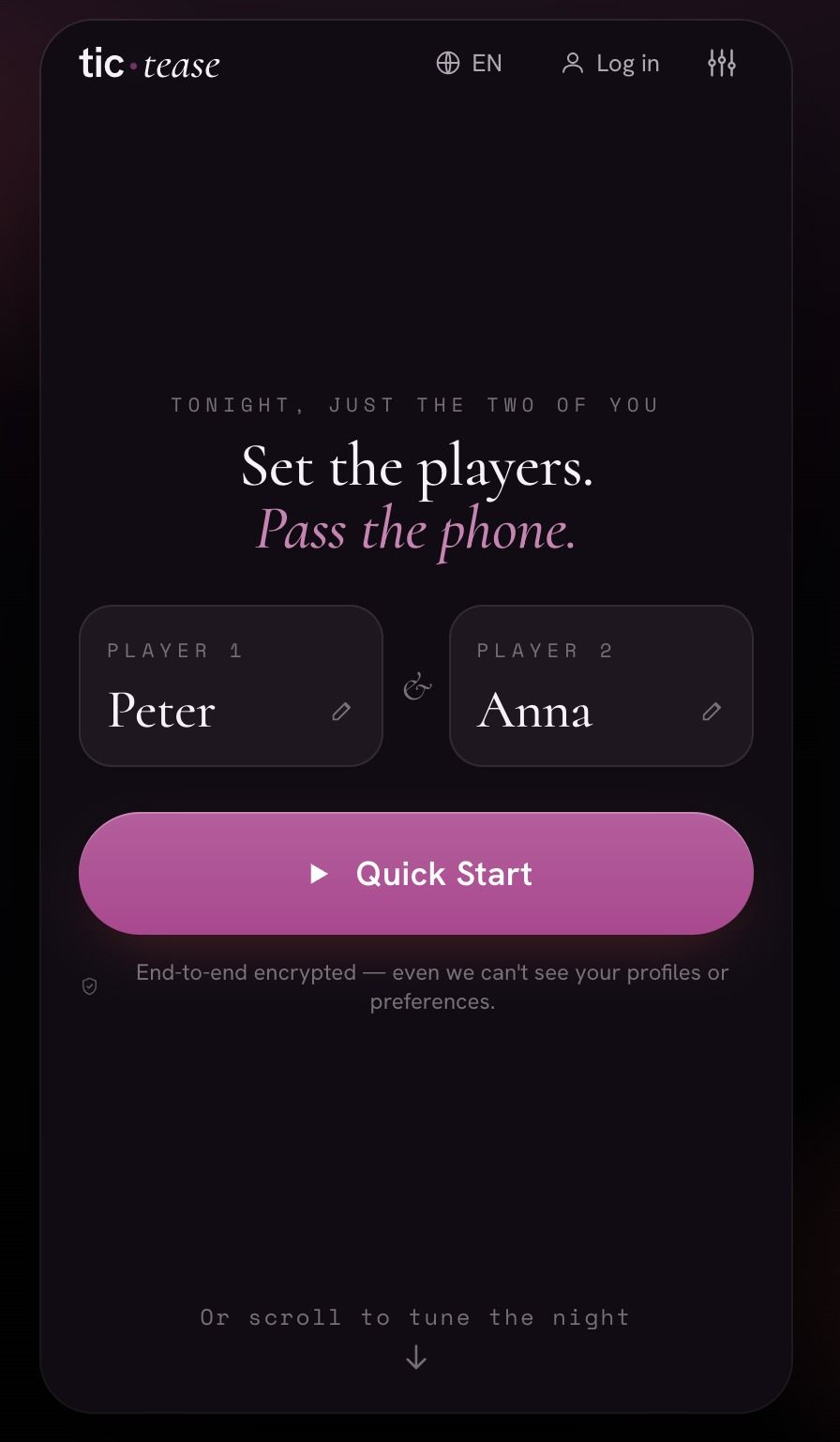Tap the down arrow to tune the night
840x1442 pixels.
[416, 1358]
